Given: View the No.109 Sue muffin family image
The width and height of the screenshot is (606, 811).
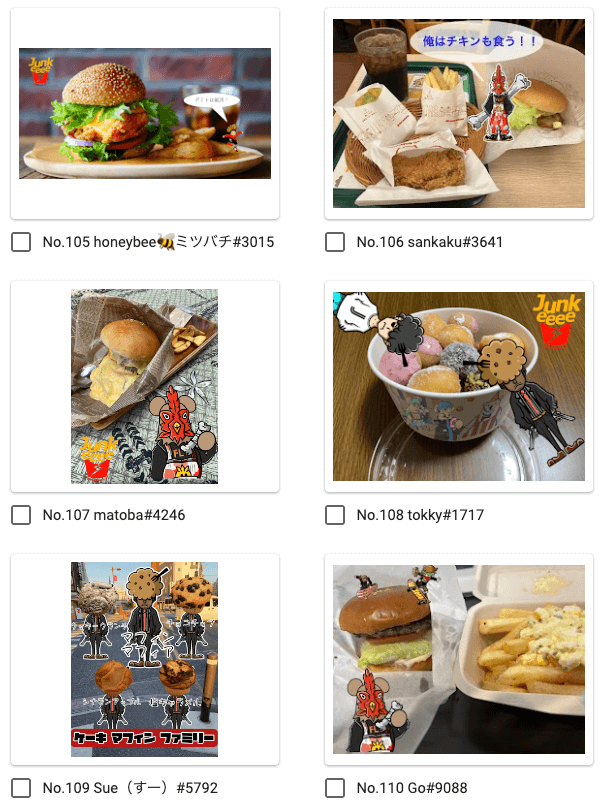Looking at the screenshot, I should [145, 659].
